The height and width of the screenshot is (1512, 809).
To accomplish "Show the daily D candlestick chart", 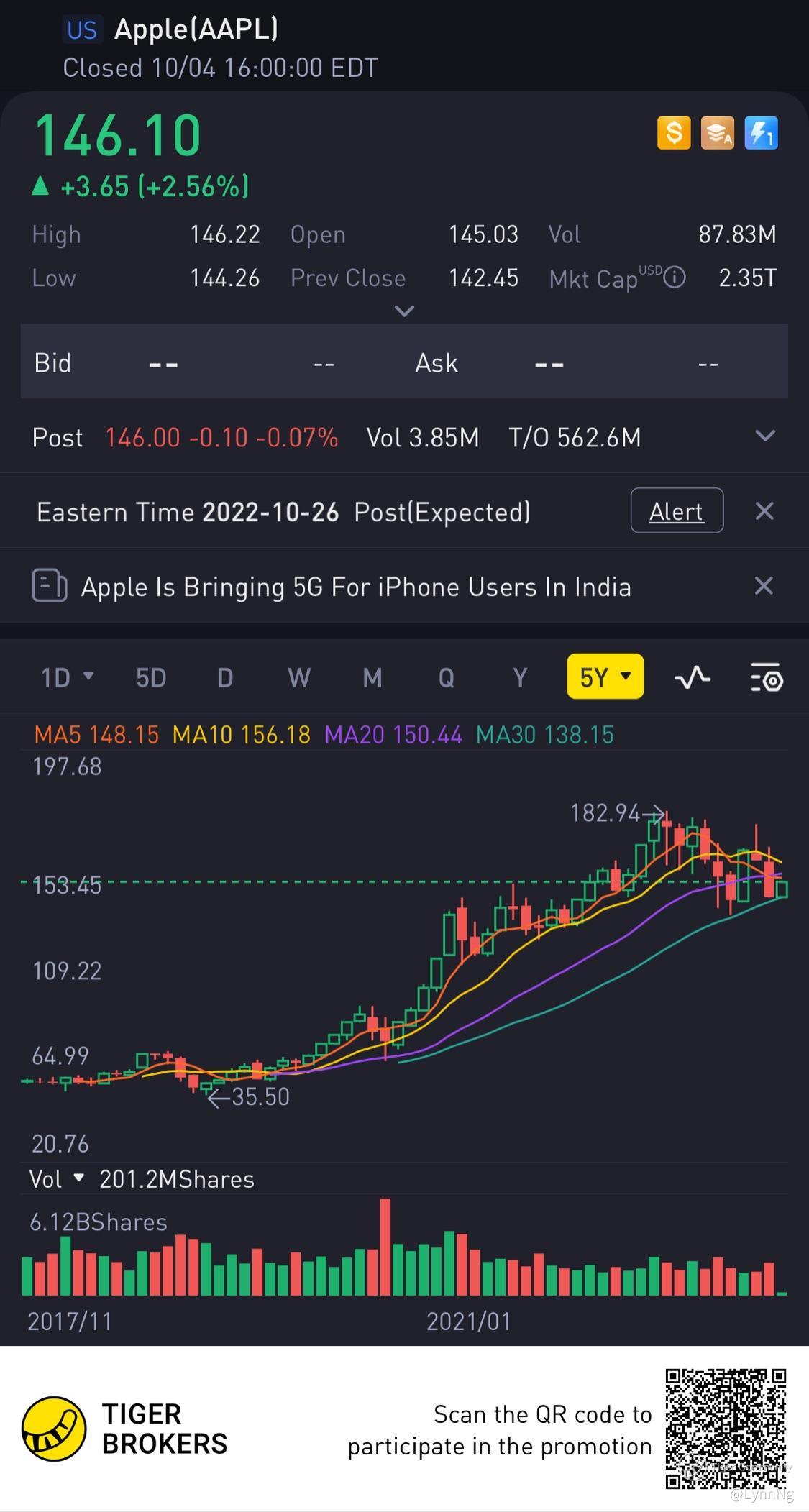I will click(x=225, y=677).
